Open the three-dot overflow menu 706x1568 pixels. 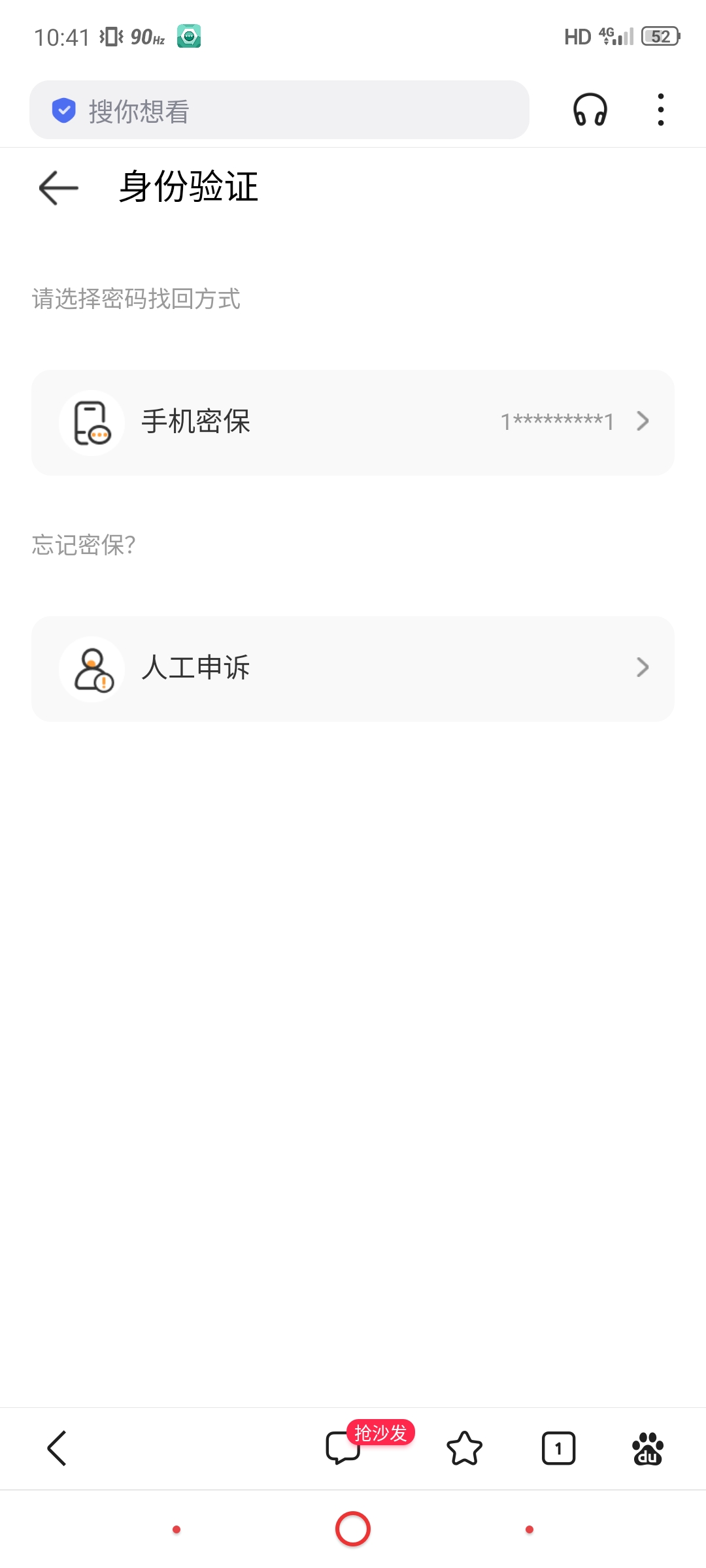661,110
